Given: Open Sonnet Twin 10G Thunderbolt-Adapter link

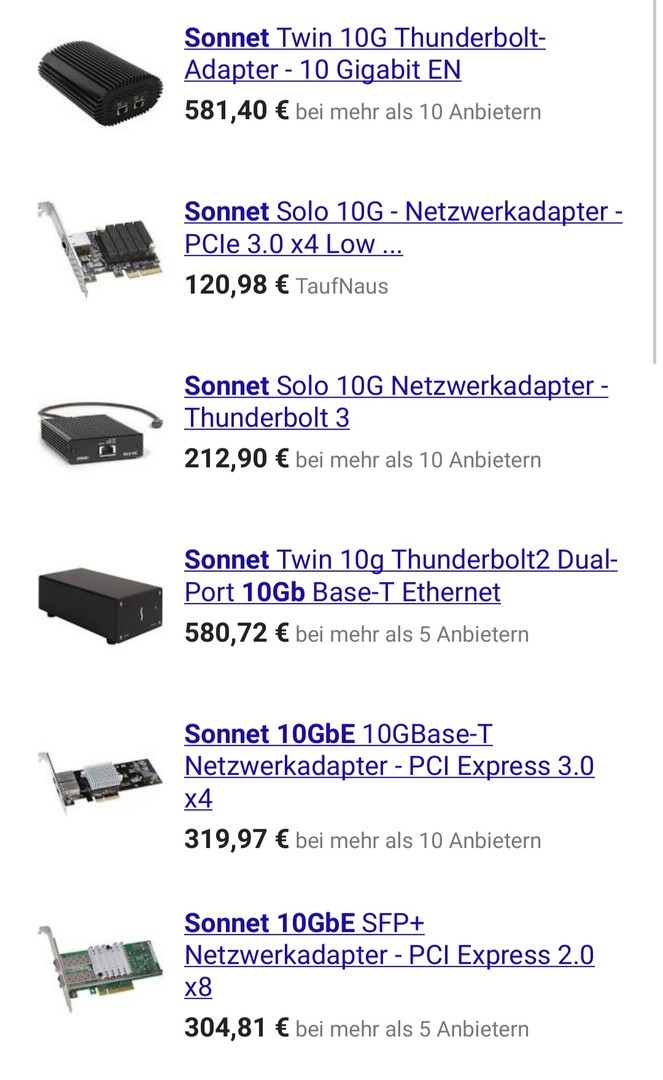Looking at the screenshot, I should [365, 54].
